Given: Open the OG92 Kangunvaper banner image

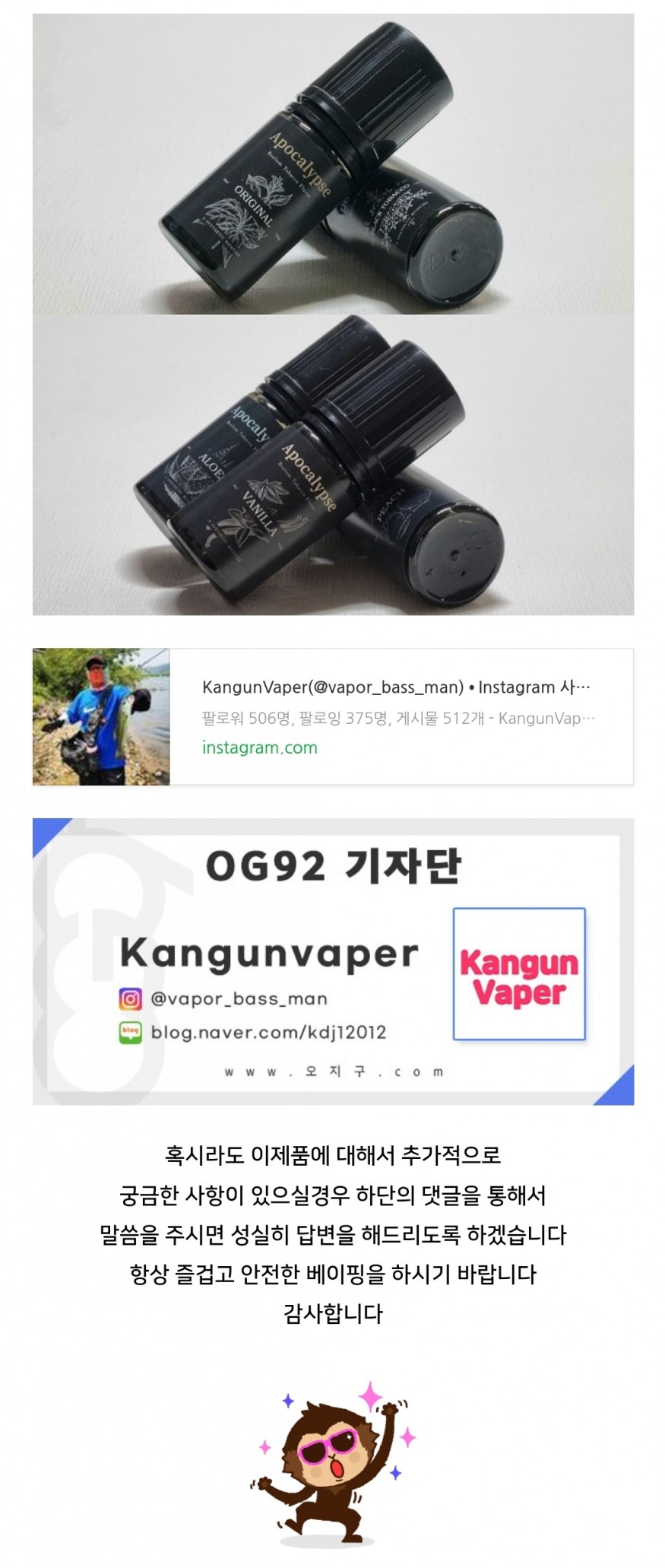Looking at the screenshot, I should [x=332, y=960].
